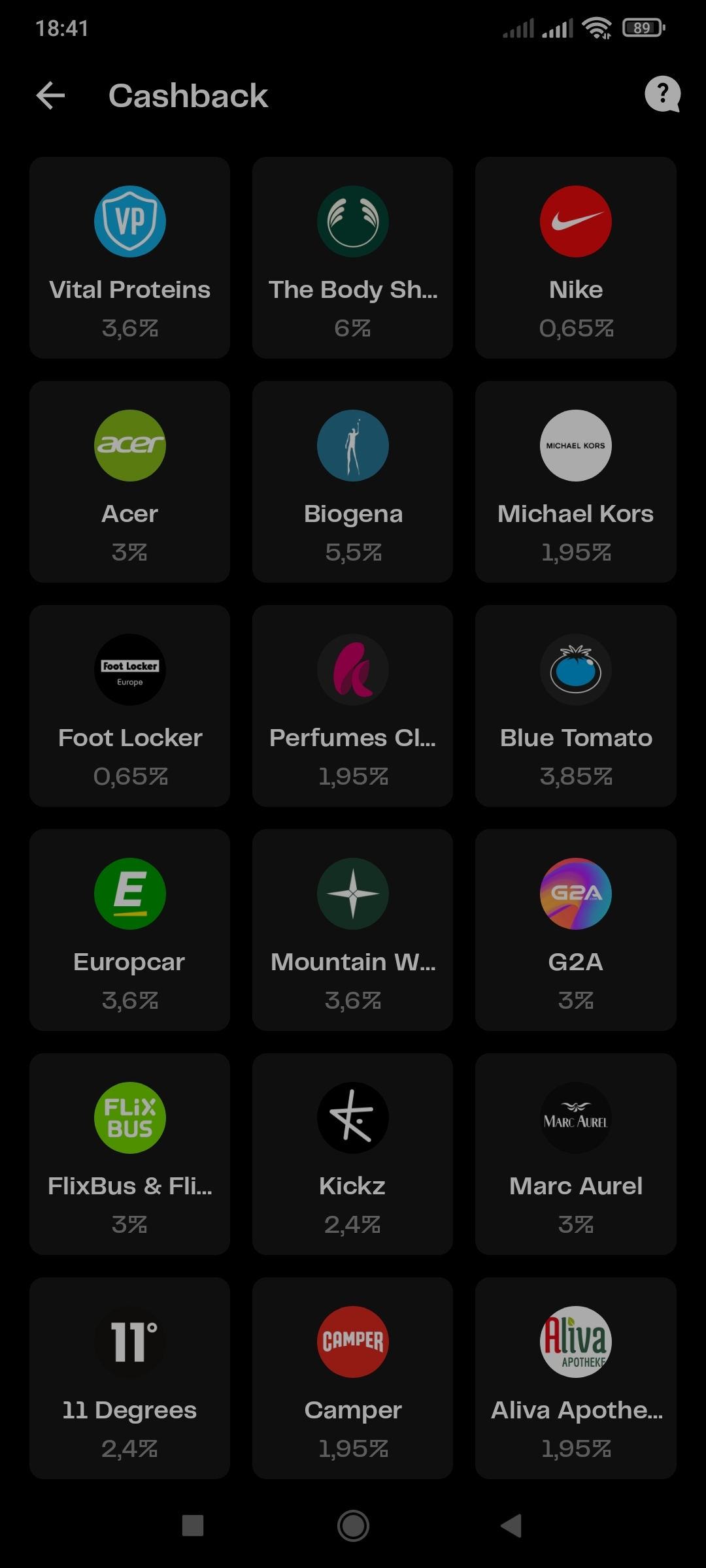Open the Foot Locker card
Image resolution: width=706 pixels, height=1568 pixels.
pos(129,706)
